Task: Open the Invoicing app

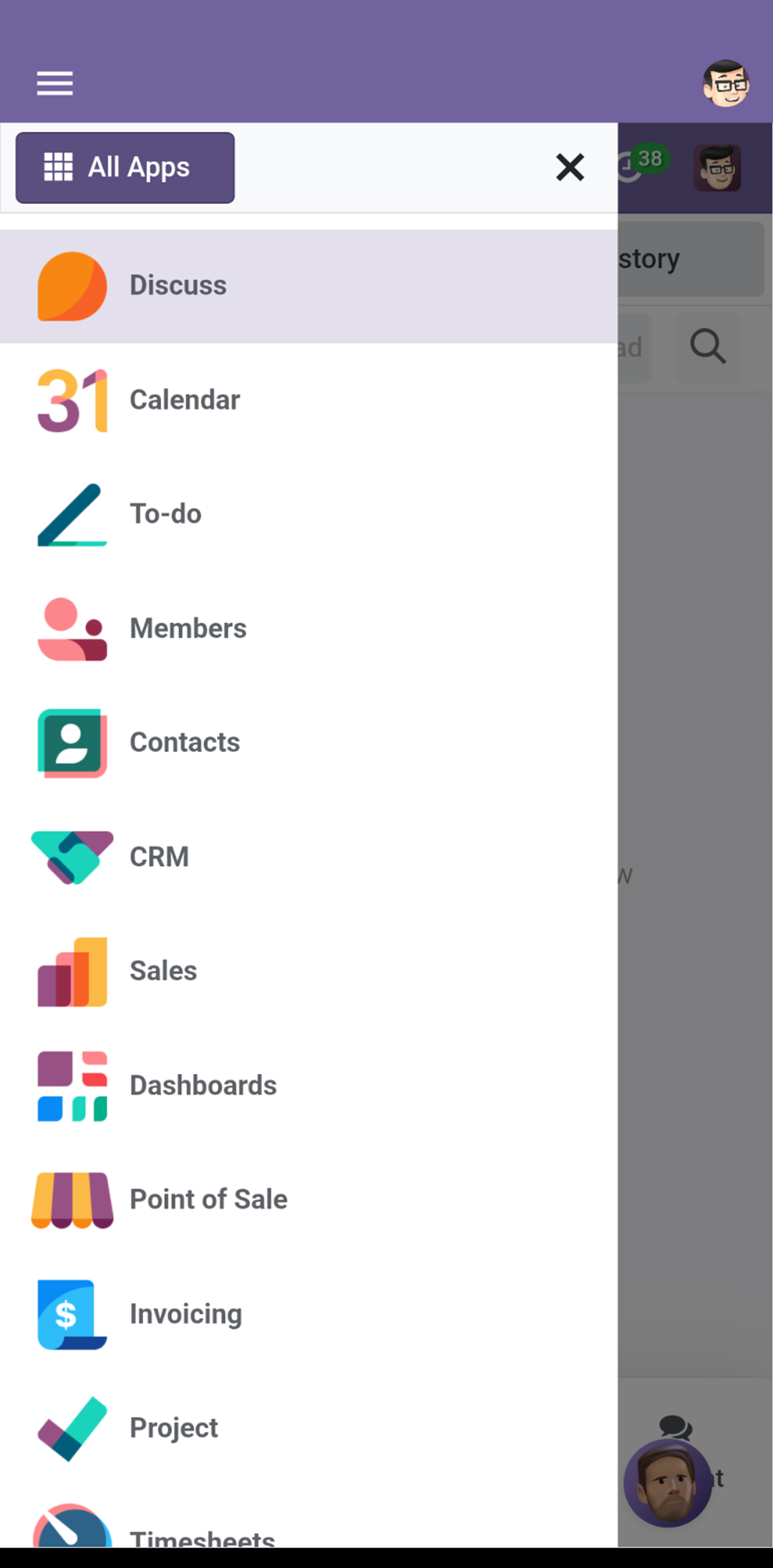Action: (185, 1314)
